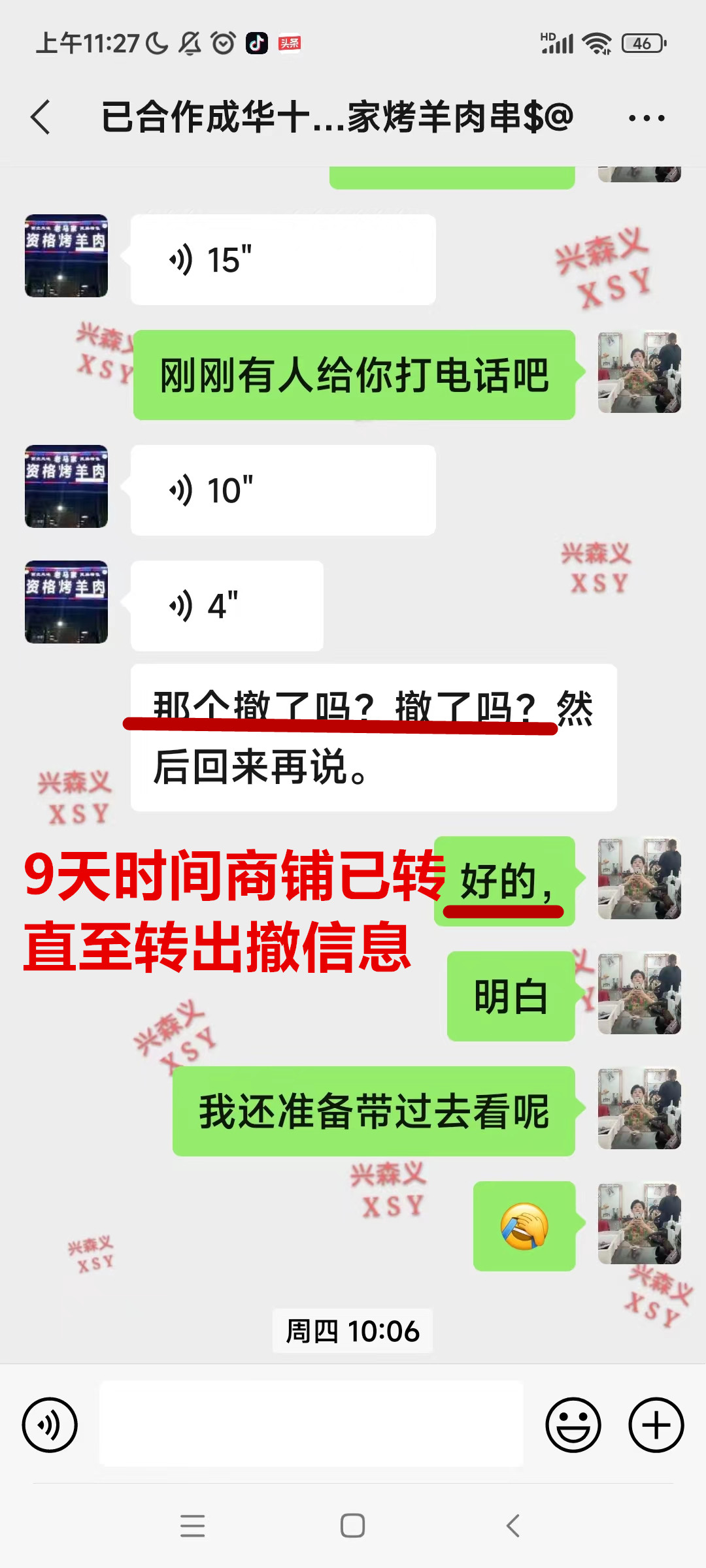Screen dimensions: 706x1568
Task: Play the 4-second voice message
Action: click(x=226, y=606)
